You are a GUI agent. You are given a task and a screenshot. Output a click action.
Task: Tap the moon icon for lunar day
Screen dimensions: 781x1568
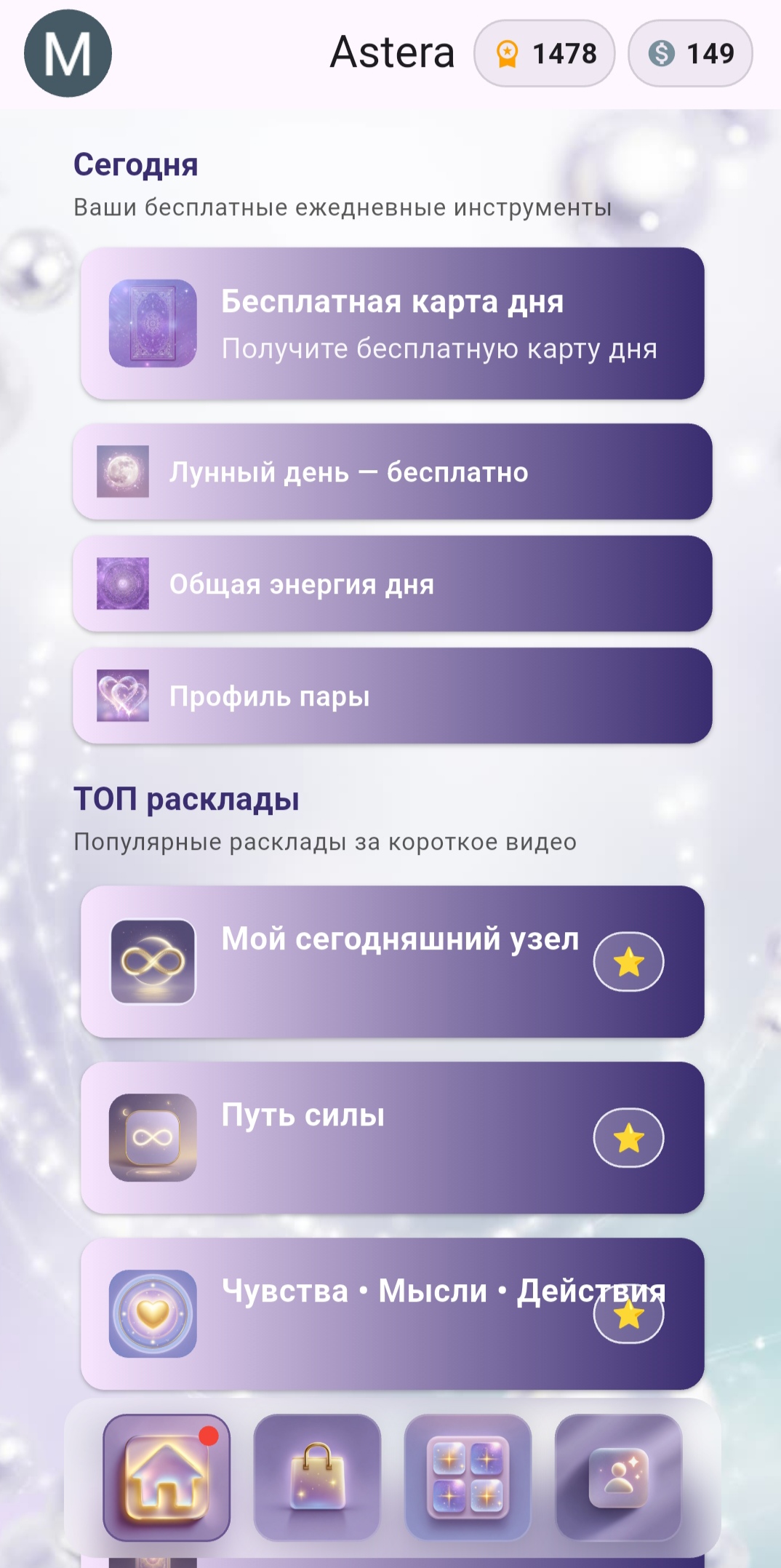pyautogui.click(x=122, y=474)
